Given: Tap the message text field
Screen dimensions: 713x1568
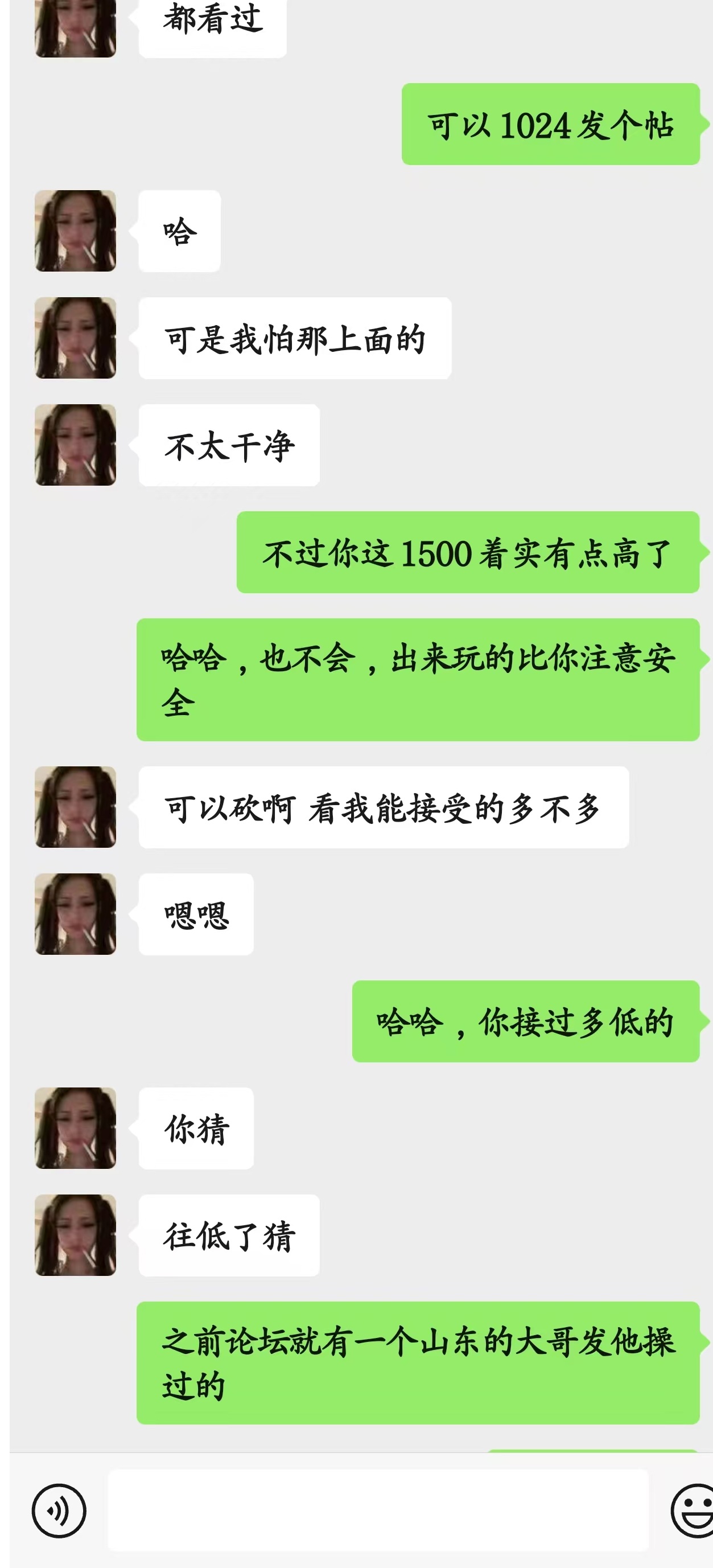Looking at the screenshot, I should point(377,1511).
